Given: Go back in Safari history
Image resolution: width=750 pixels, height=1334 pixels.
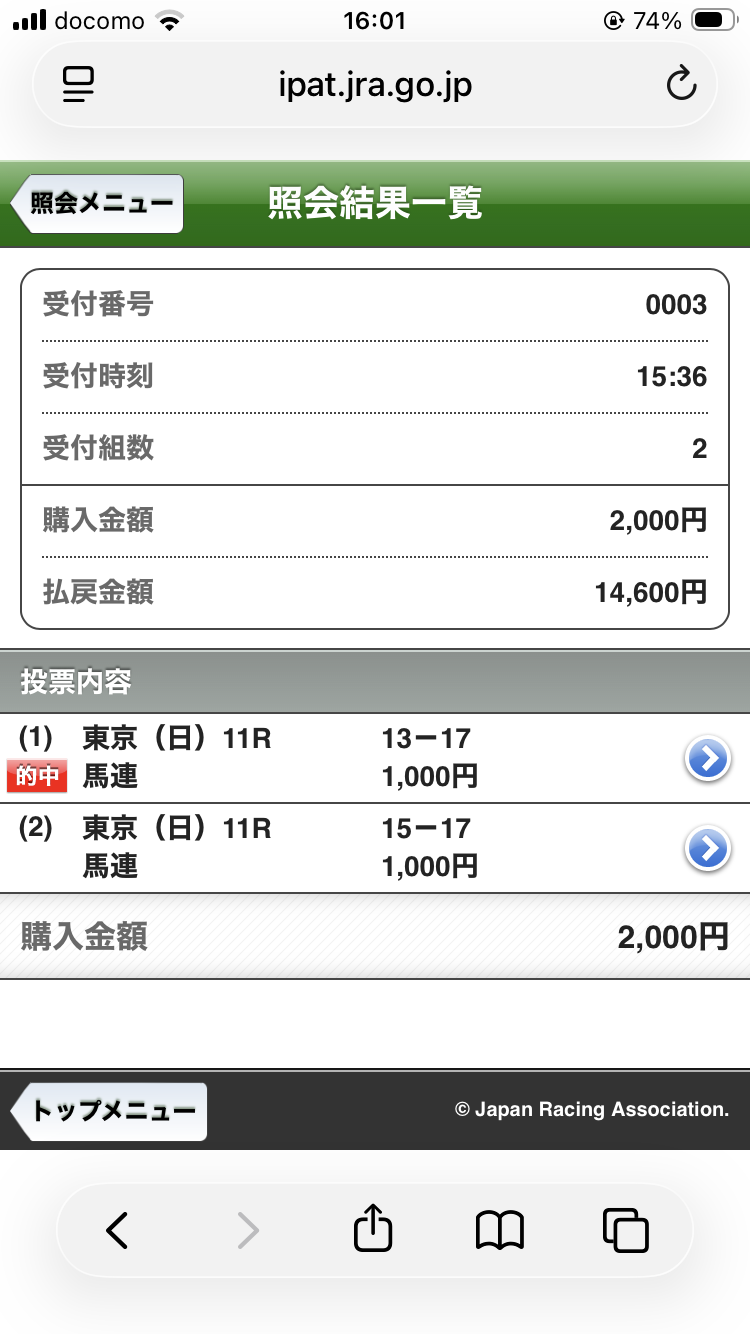Looking at the screenshot, I should (x=118, y=1230).
